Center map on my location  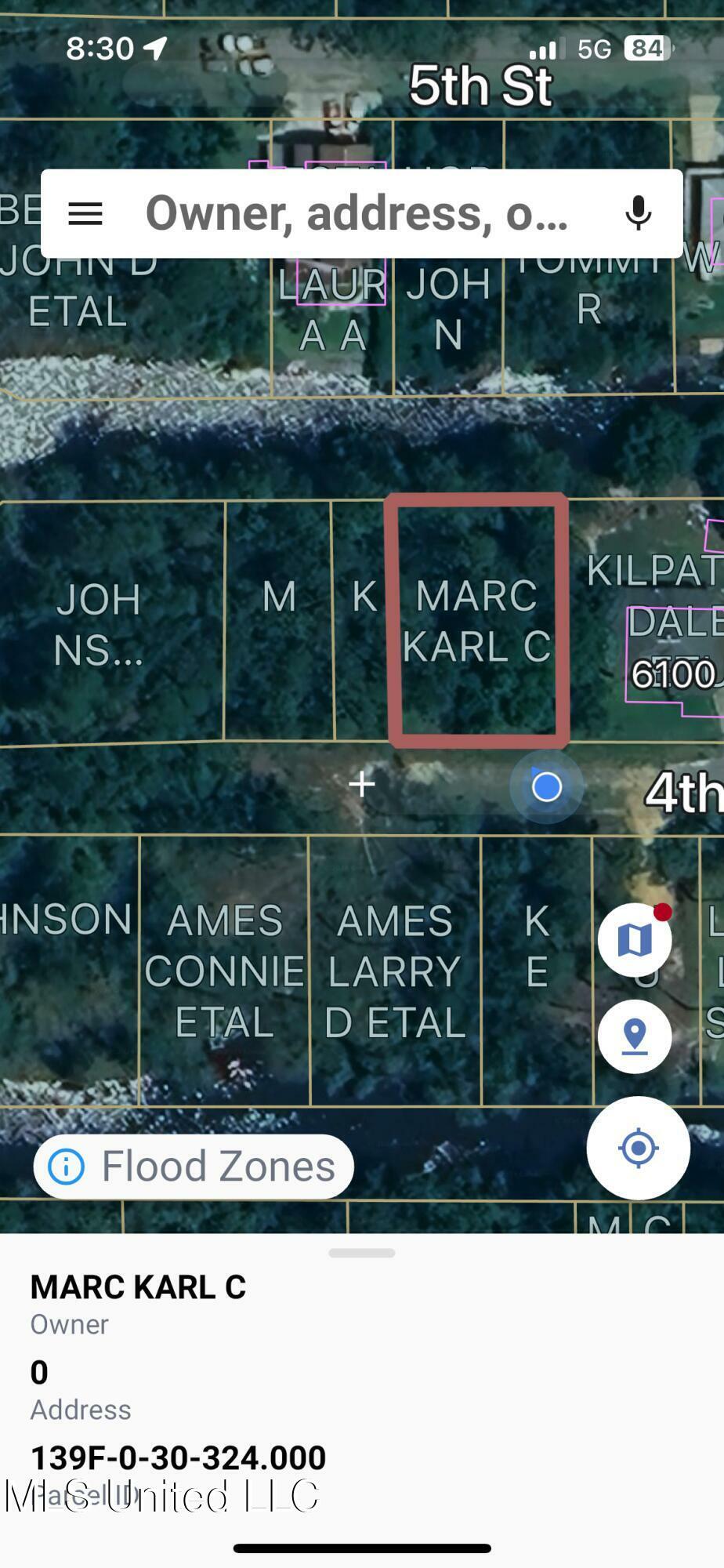638,1148
